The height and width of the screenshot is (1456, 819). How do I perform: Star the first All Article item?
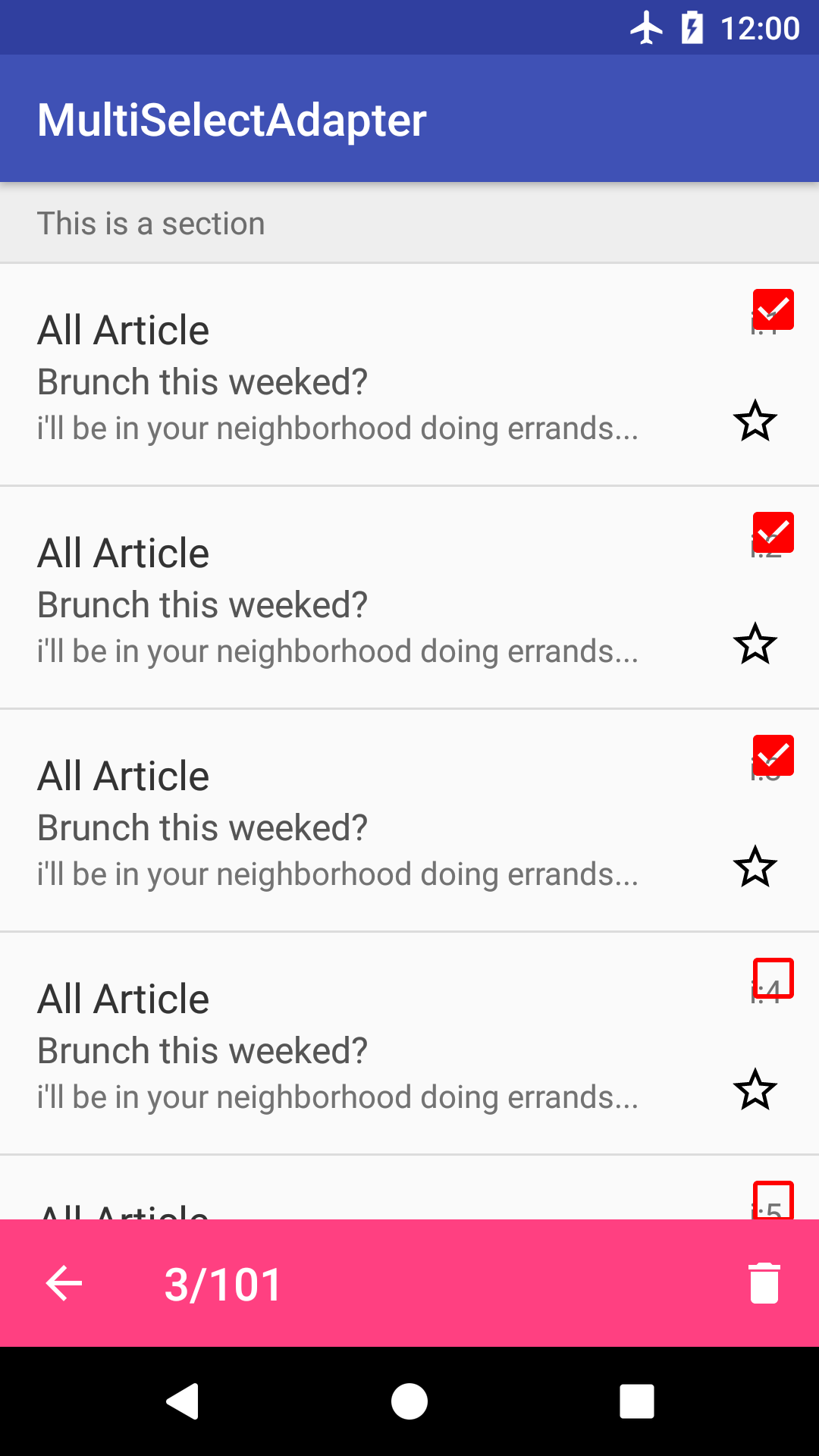[755, 421]
